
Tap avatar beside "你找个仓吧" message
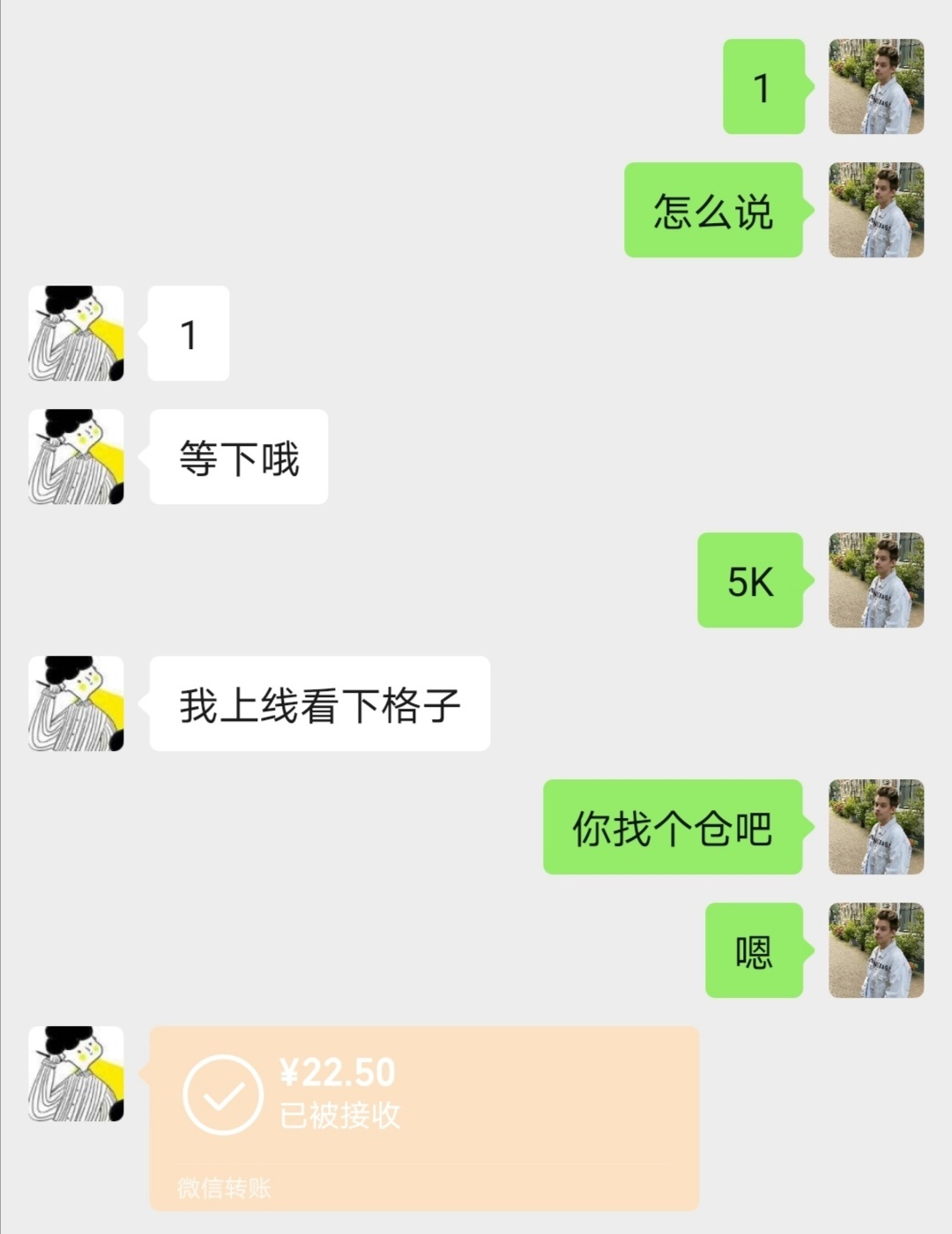click(875, 827)
